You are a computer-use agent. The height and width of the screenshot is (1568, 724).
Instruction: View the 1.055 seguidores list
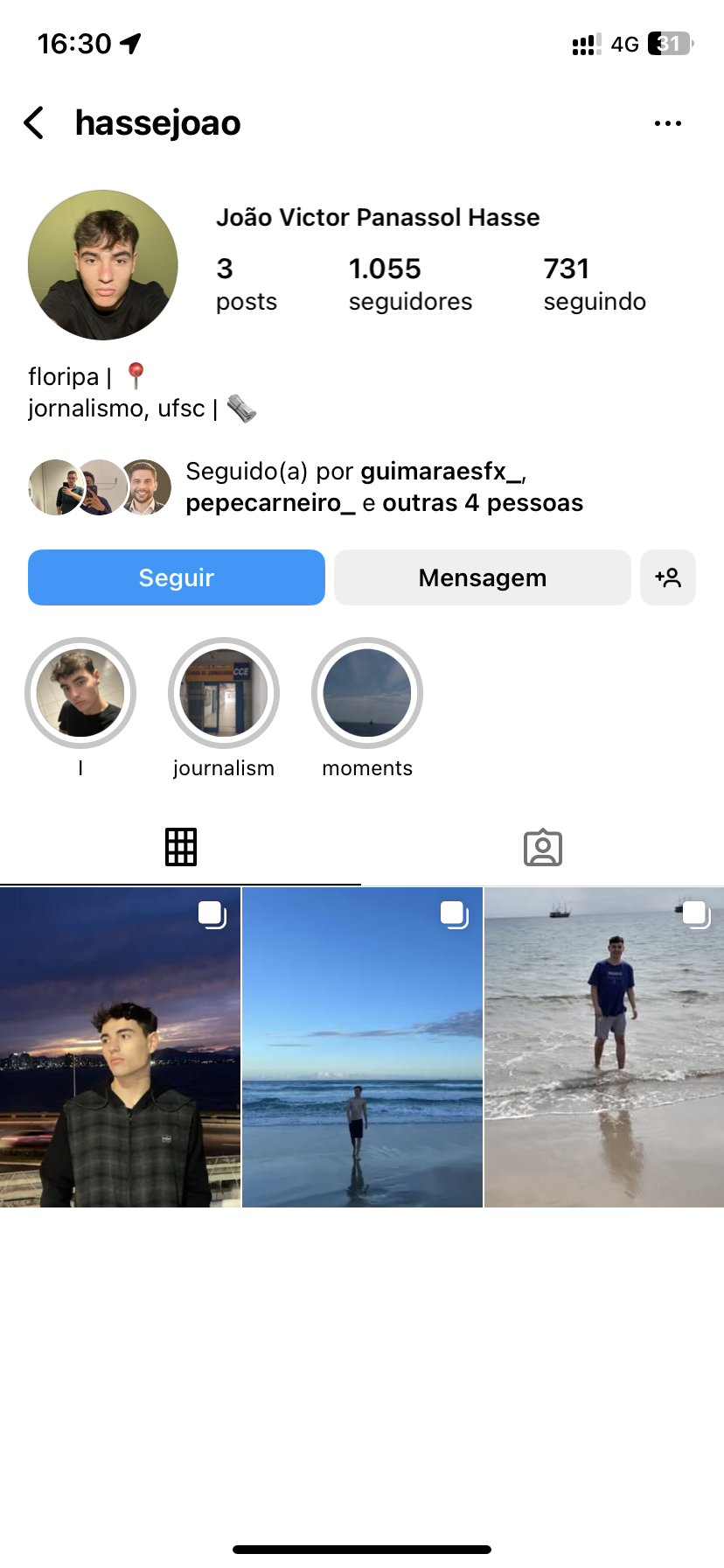pos(410,284)
